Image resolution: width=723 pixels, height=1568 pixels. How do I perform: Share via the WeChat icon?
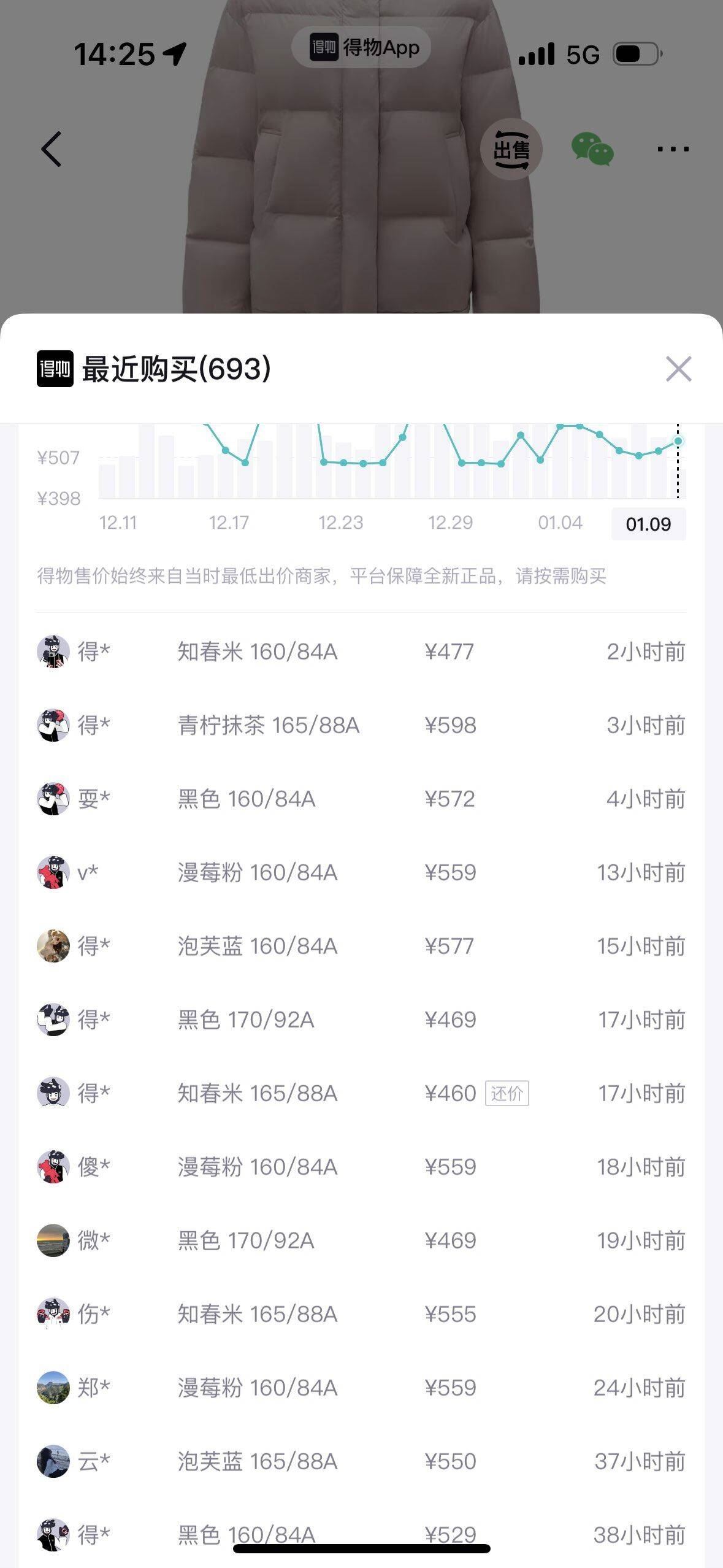[592, 149]
